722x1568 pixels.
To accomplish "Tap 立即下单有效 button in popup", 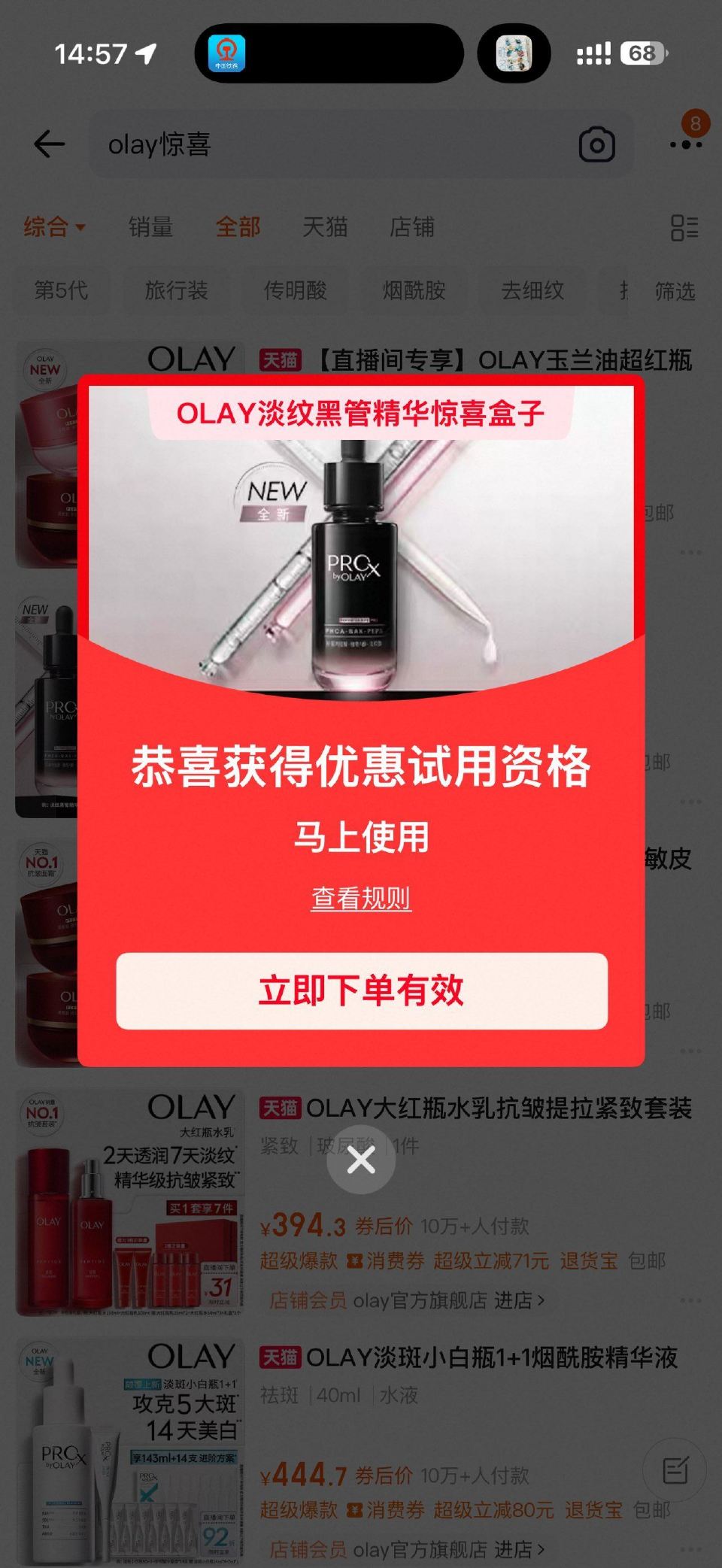I will [x=362, y=990].
